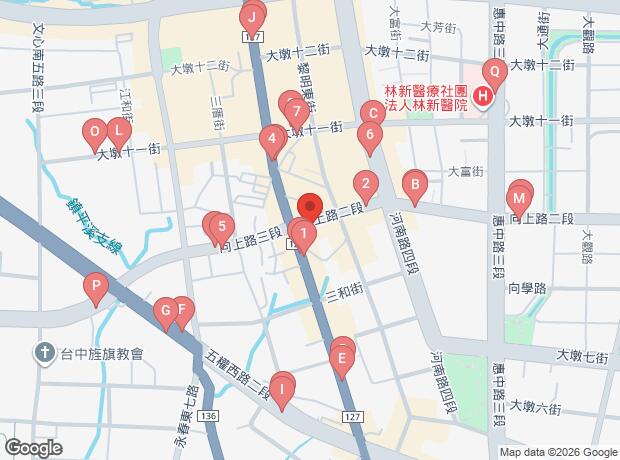
Task: Tap the marker labeled F
Action: point(181,310)
